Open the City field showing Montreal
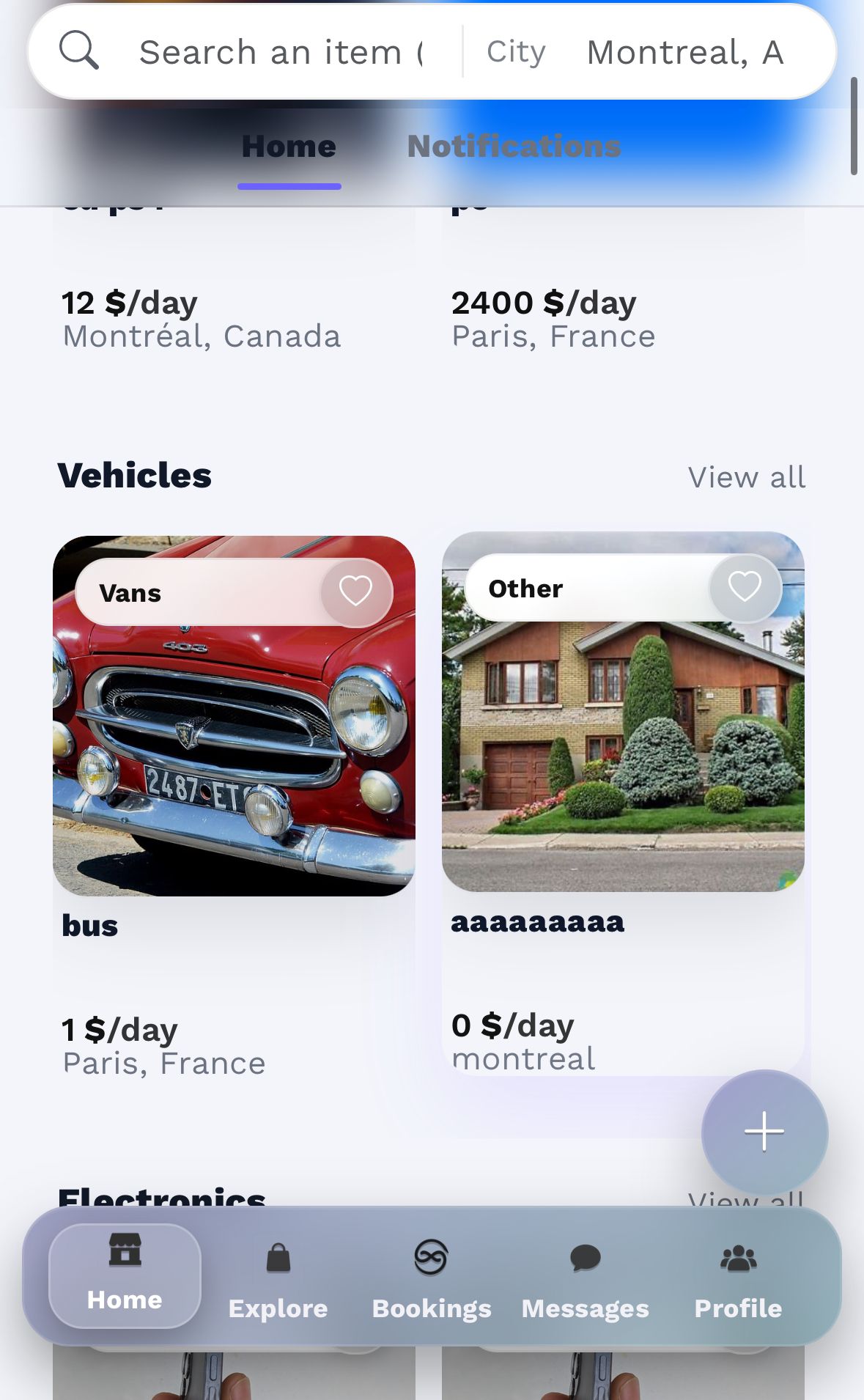Viewport: 864px width, 1400px height. pos(684,53)
